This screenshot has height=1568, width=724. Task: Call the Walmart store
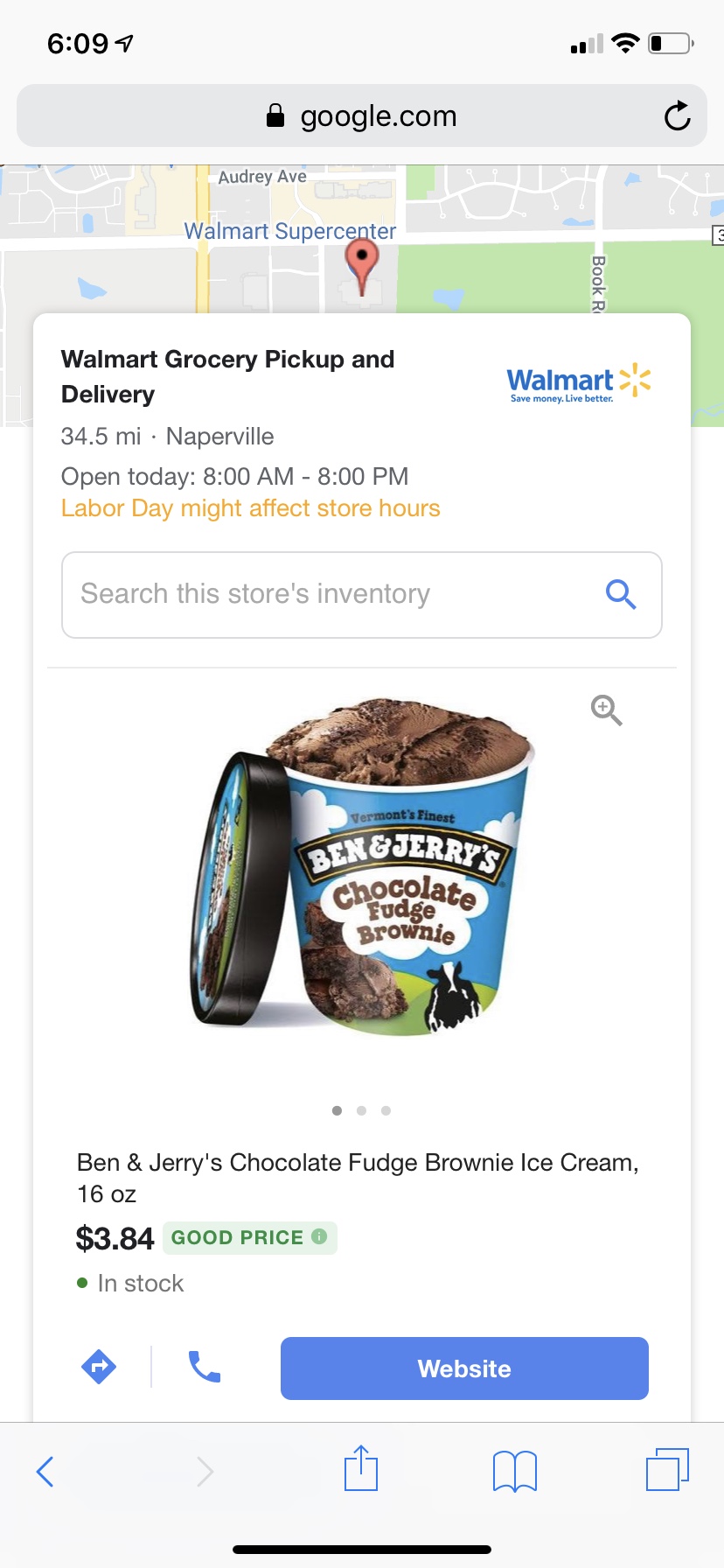pyautogui.click(x=205, y=1367)
